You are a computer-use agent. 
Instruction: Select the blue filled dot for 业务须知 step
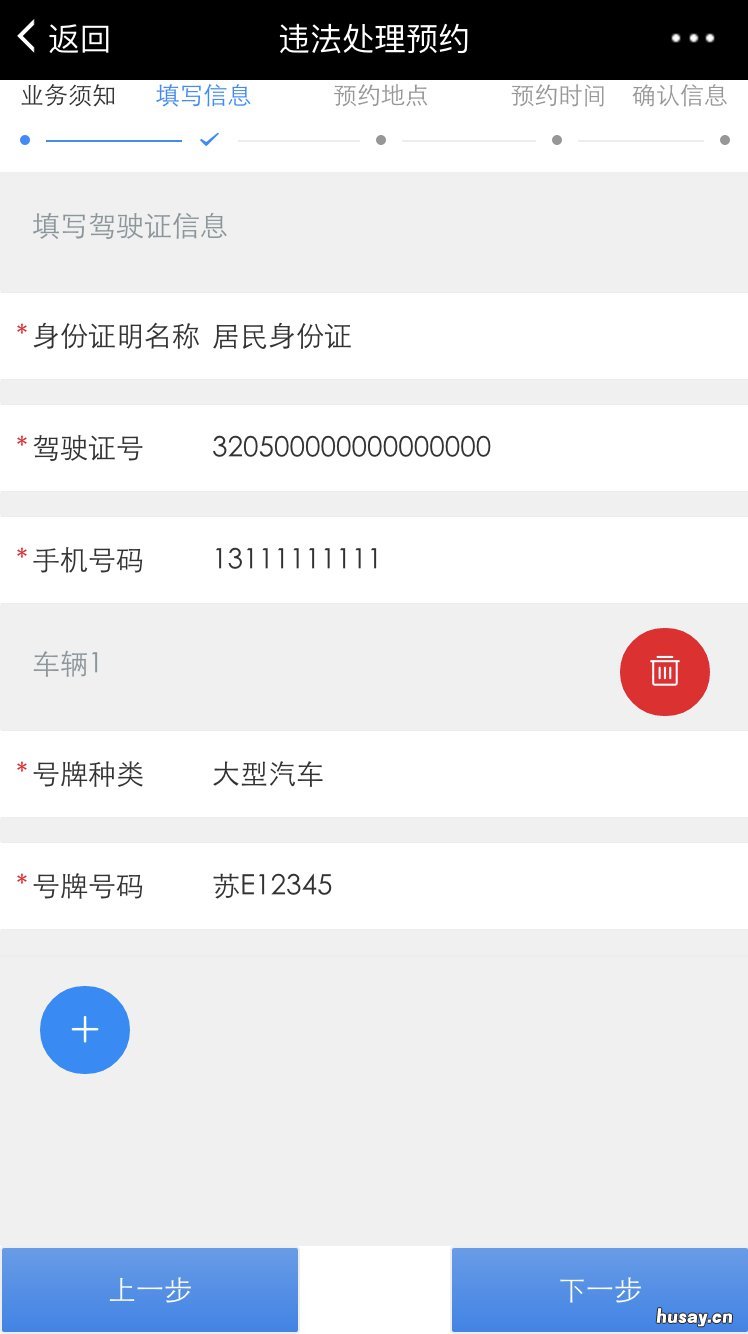click(x=25, y=139)
